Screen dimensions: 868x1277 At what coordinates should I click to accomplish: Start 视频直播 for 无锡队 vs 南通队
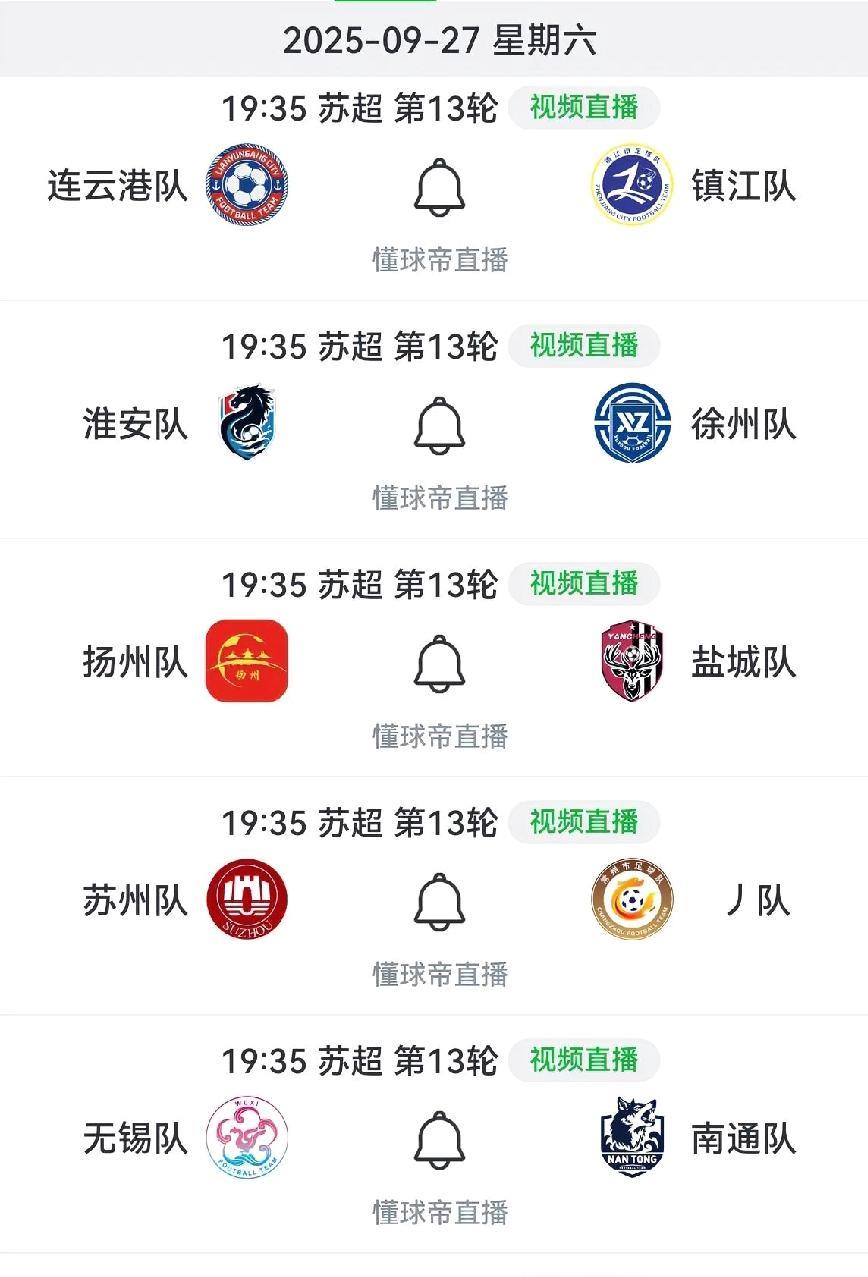(584, 1060)
